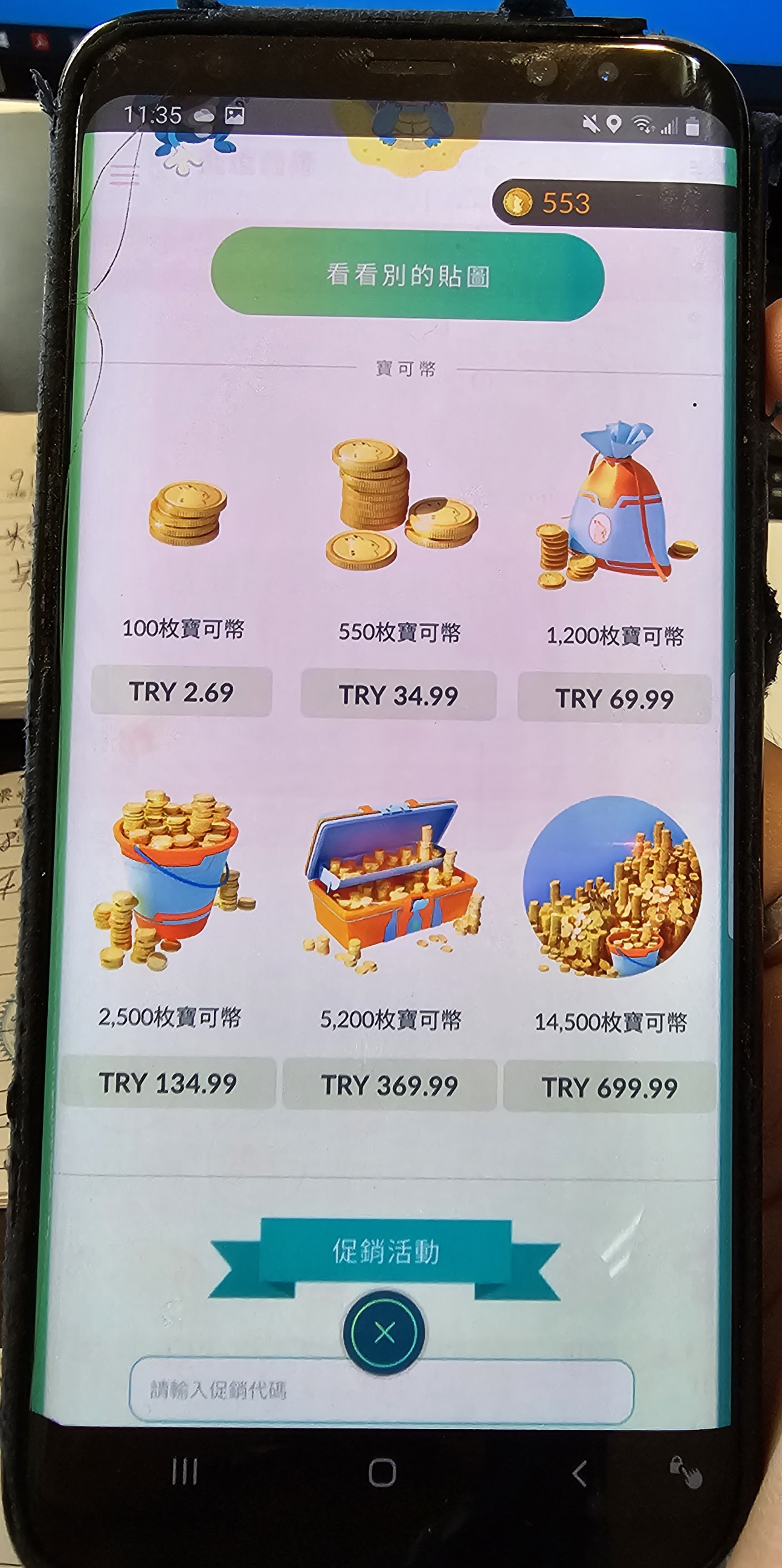
Task: Buy 2,500 PokéCoins for TRY 134.99
Action: click(x=168, y=1083)
